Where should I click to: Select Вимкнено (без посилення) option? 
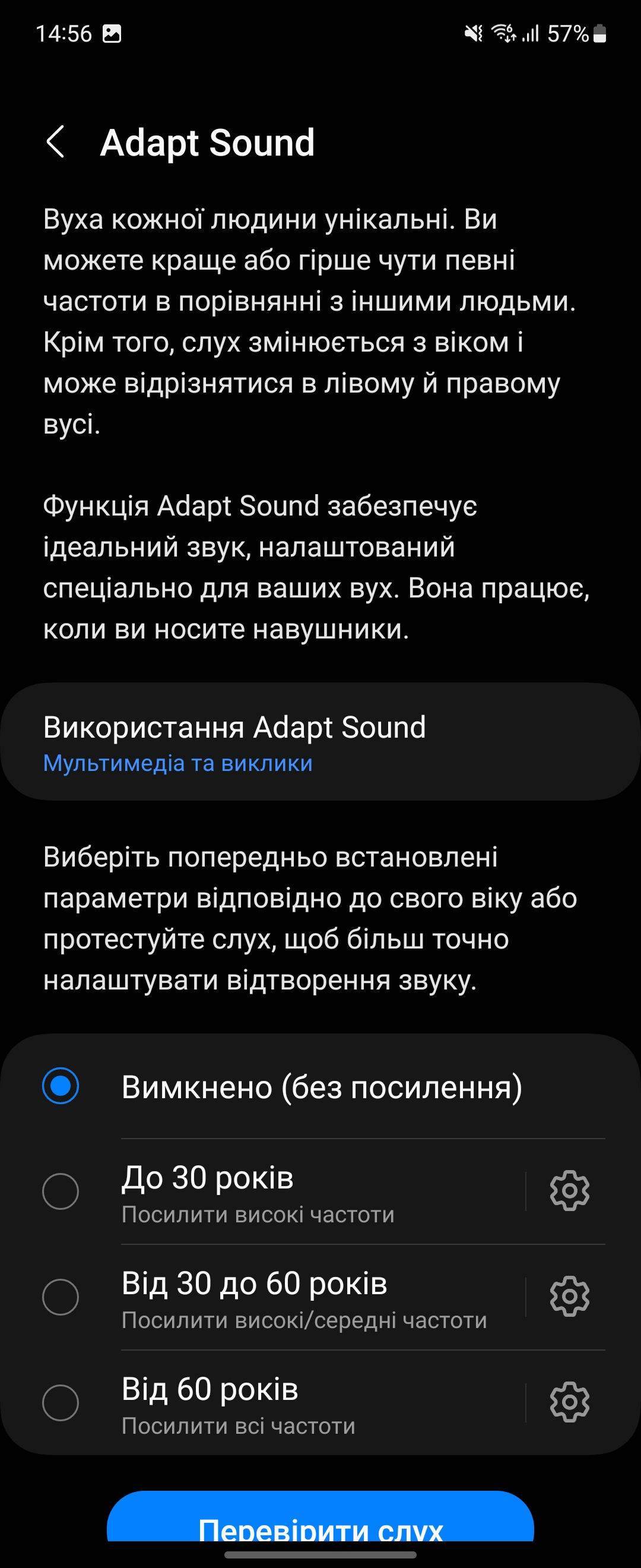pos(61,1086)
